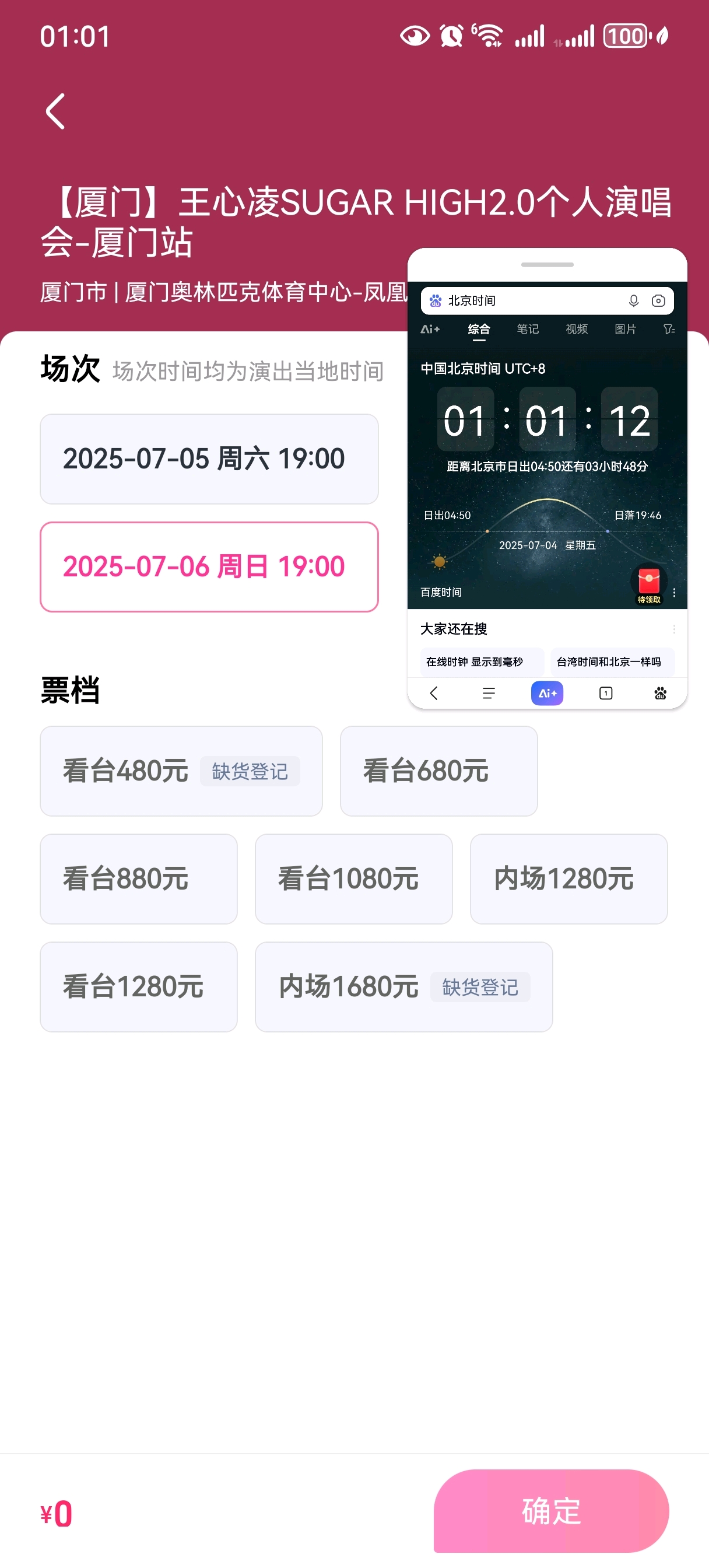Select the 2025-07-05 周六 19:00 session
709x1568 pixels.
click(x=209, y=459)
